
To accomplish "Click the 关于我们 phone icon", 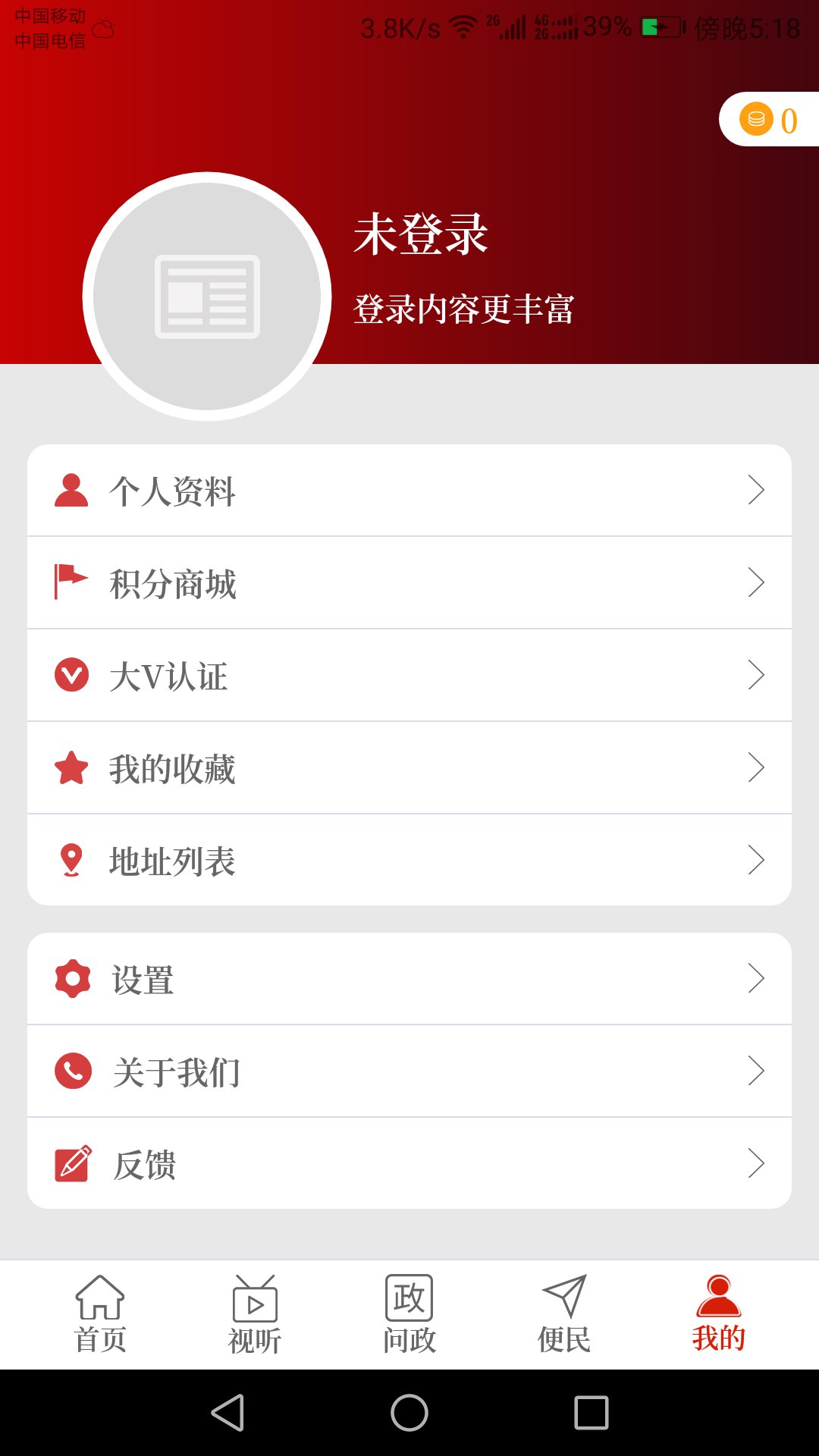I will tap(72, 1072).
